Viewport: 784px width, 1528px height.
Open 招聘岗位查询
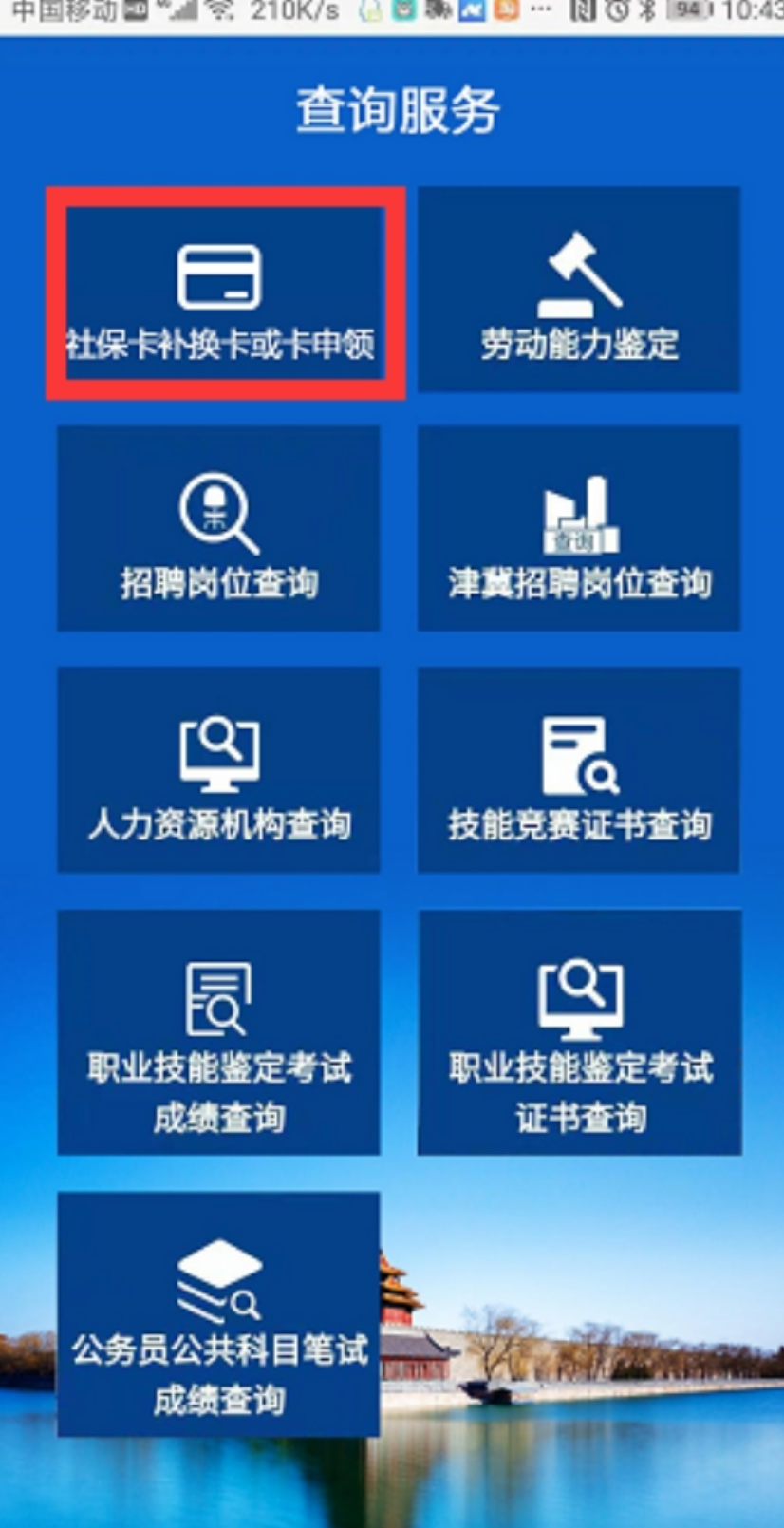pyautogui.click(x=218, y=529)
